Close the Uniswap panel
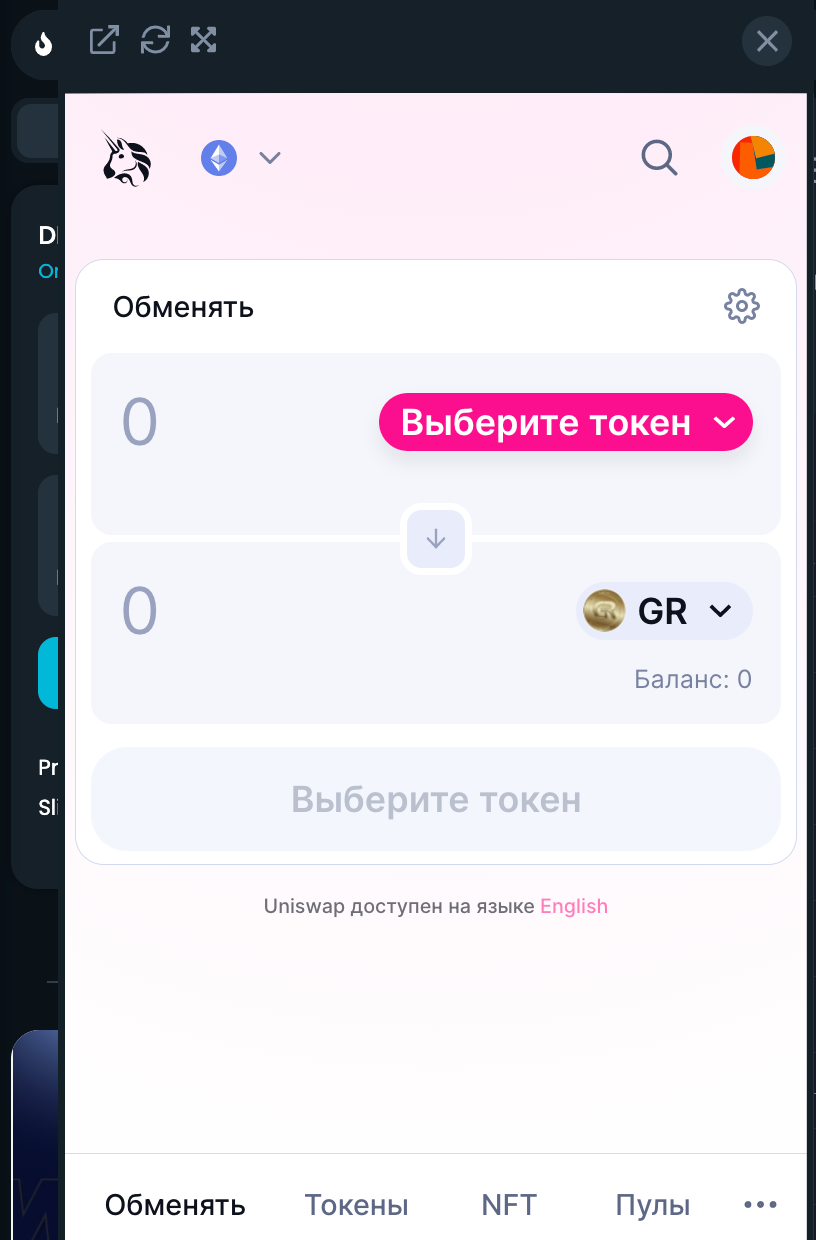 point(767,41)
